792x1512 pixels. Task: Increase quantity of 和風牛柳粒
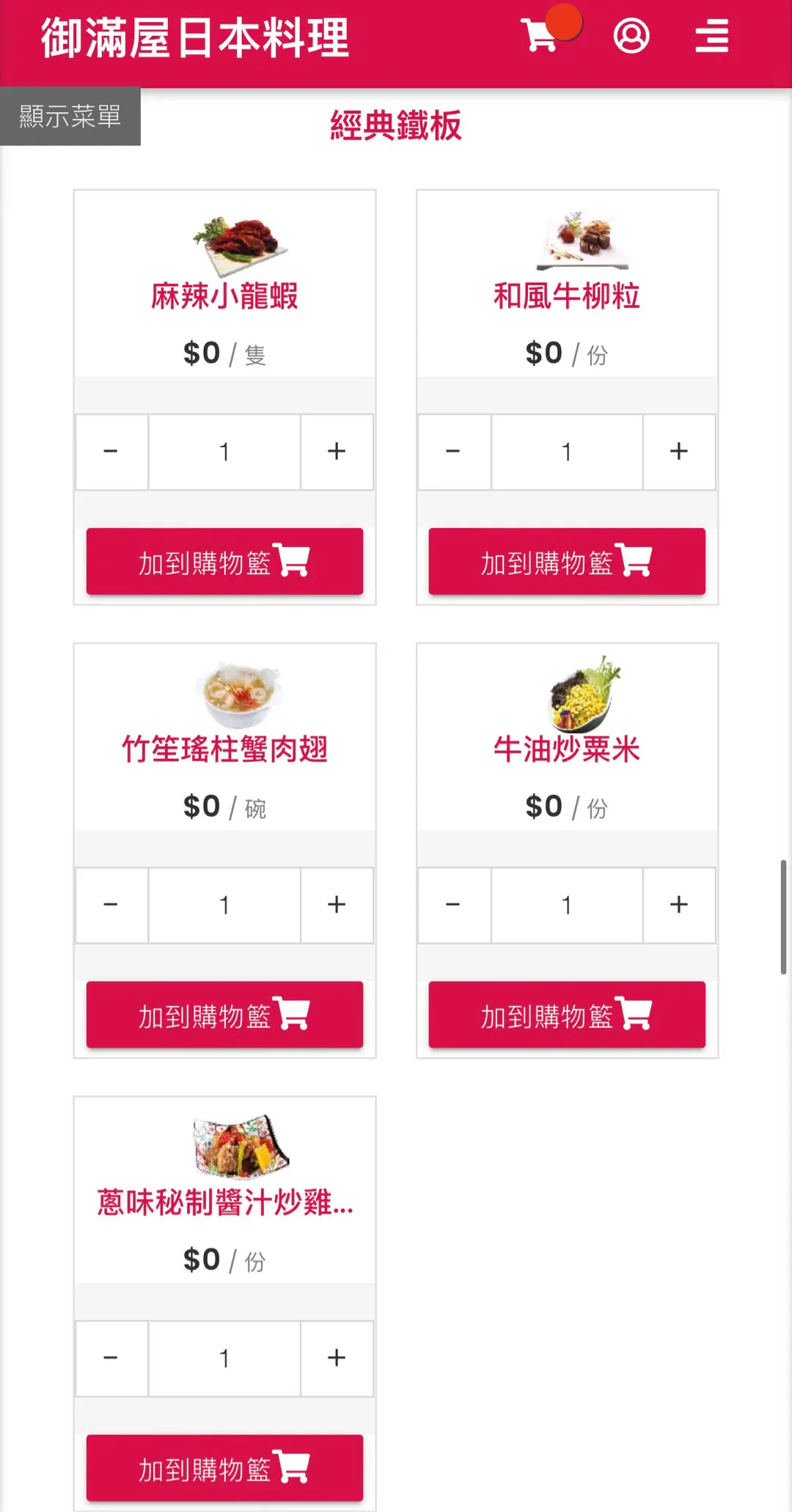click(679, 452)
